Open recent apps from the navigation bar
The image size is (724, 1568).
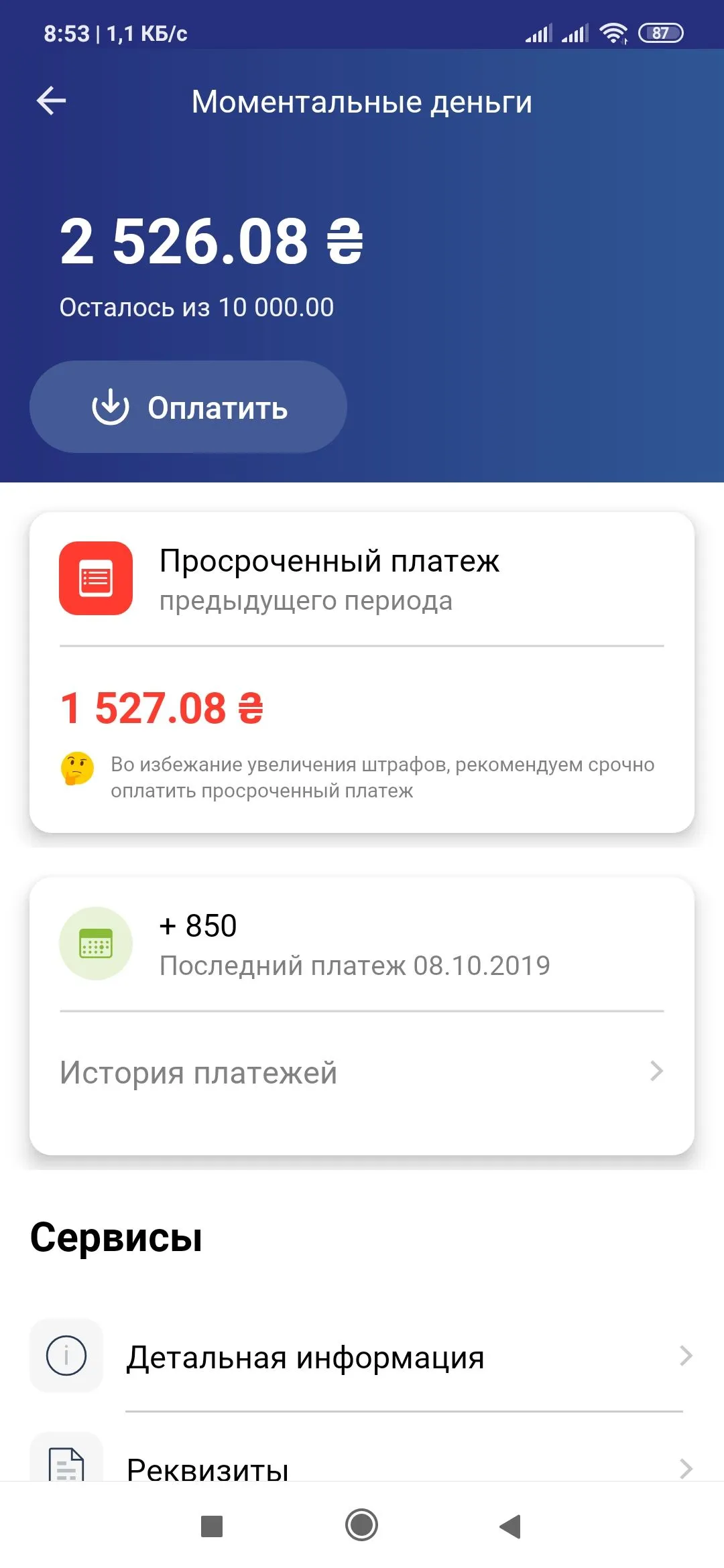tap(212, 1526)
